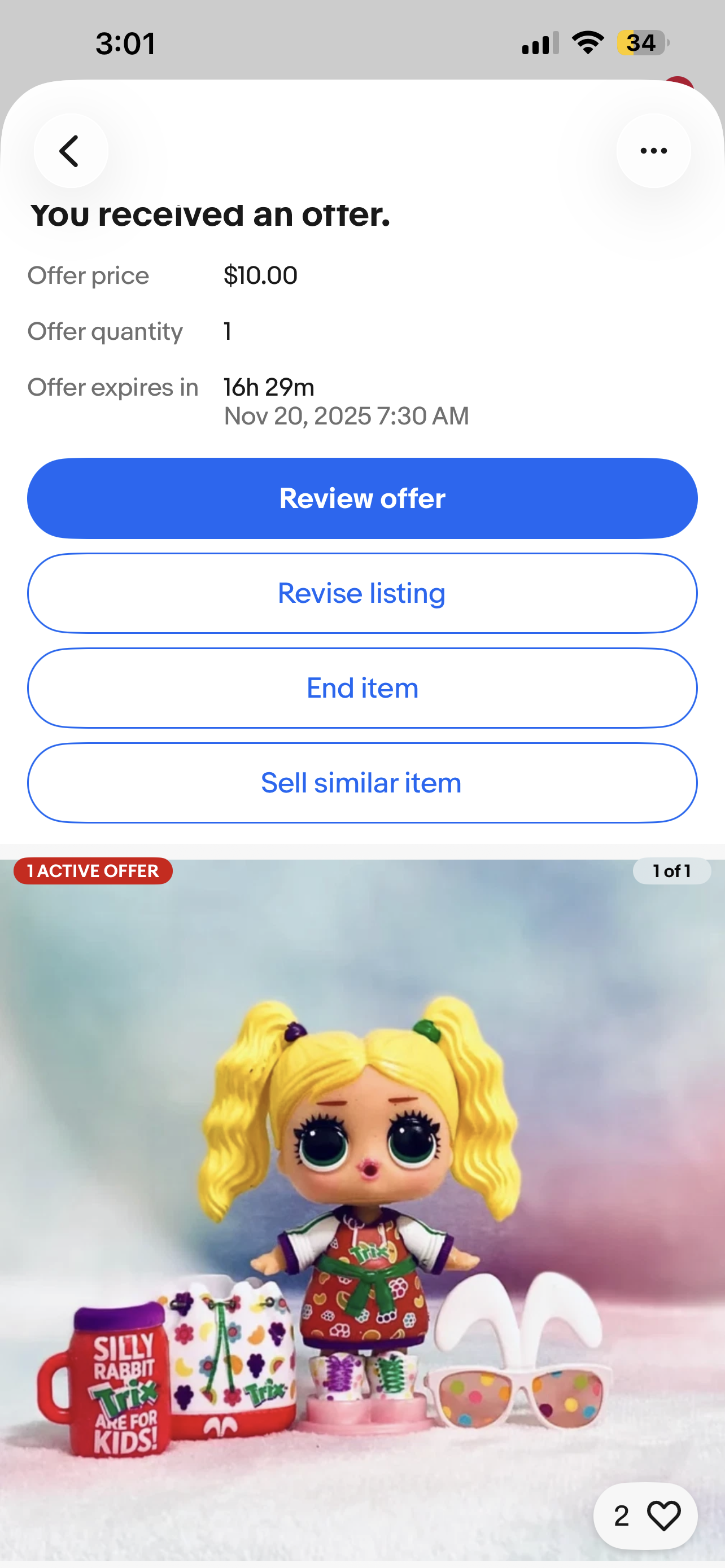Select Revise listing
The height and width of the screenshot is (1568, 725).
362,593
